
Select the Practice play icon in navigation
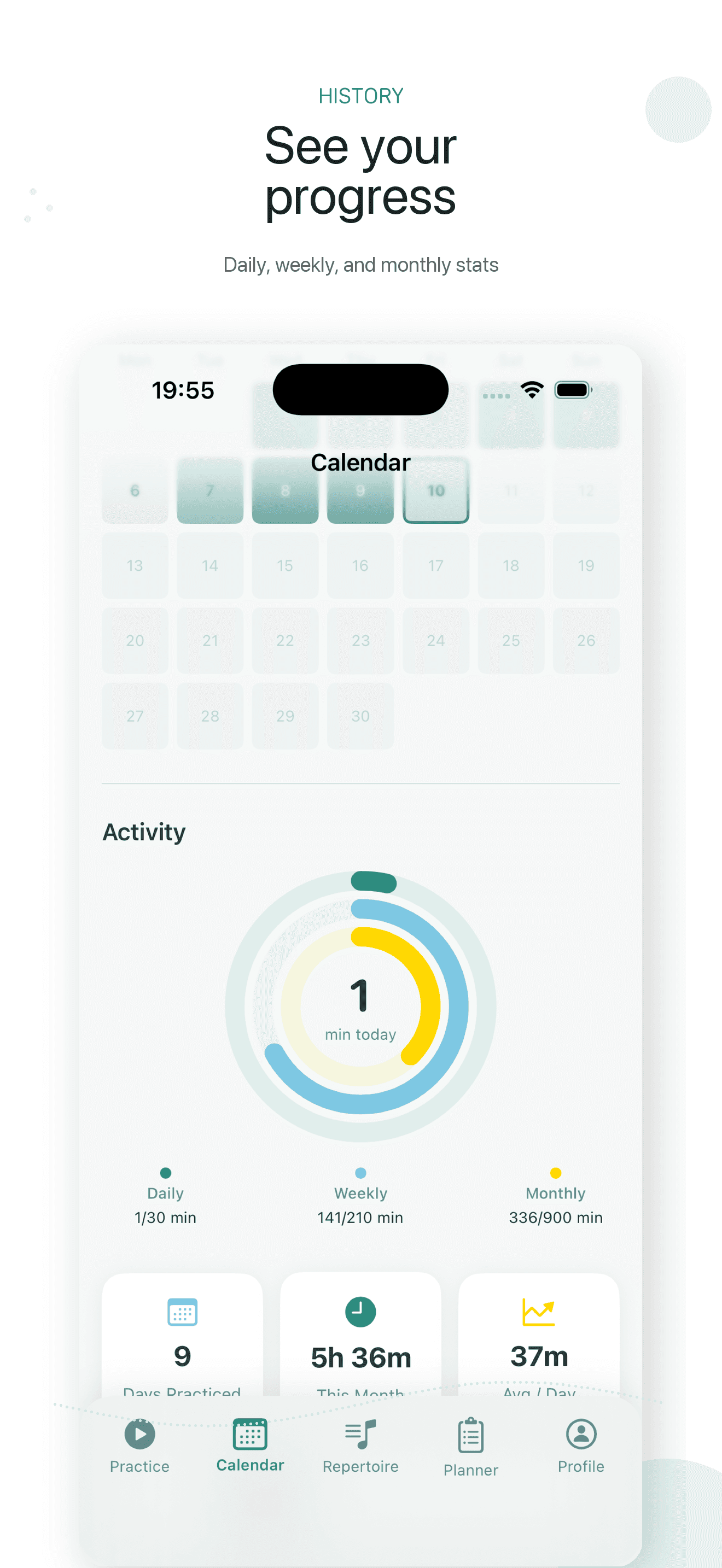coord(139,1433)
